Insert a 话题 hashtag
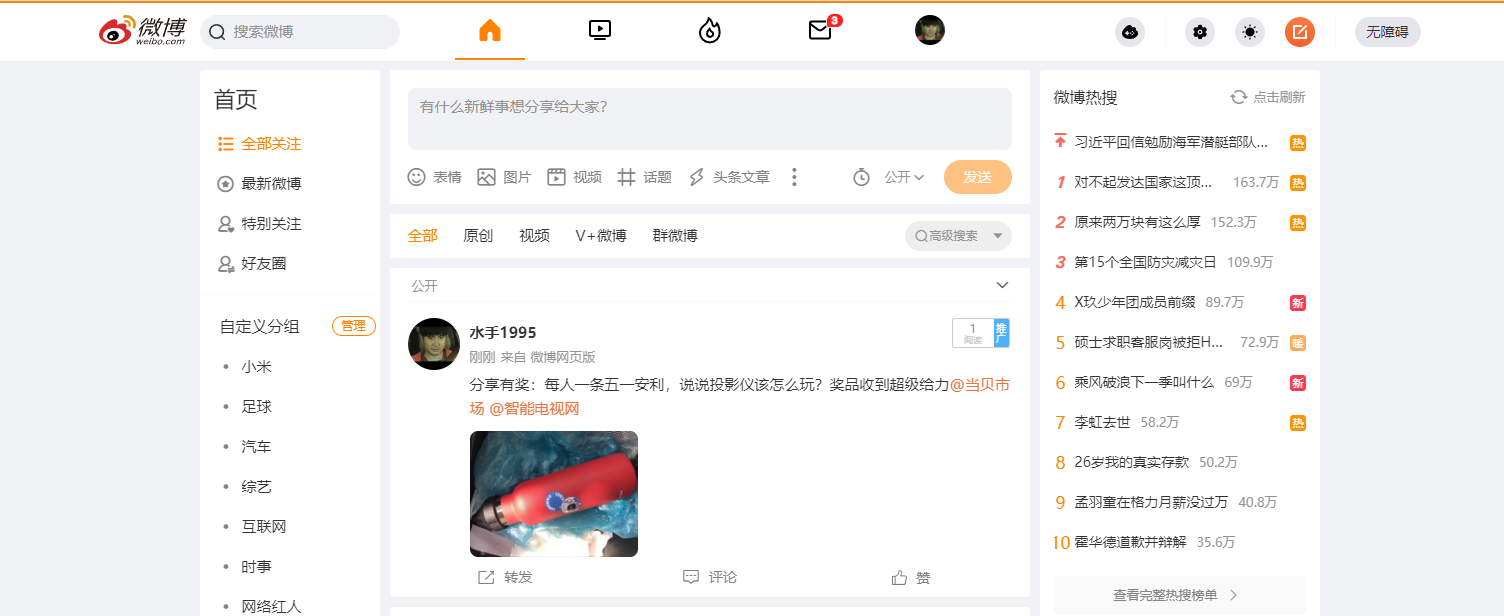The width and height of the screenshot is (1504, 616). click(x=644, y=177)
